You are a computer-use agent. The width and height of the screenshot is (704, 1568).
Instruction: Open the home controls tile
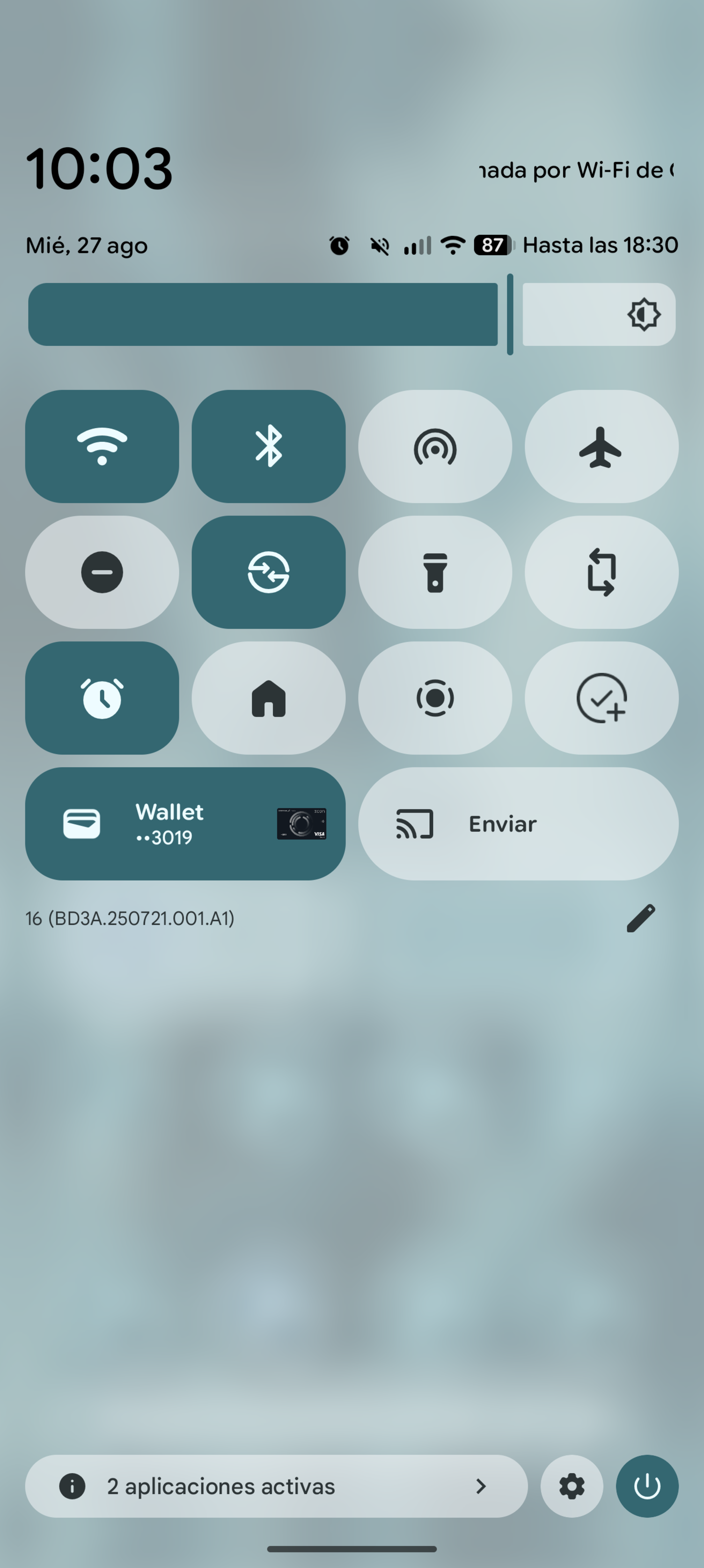click(x=268, y=698)
